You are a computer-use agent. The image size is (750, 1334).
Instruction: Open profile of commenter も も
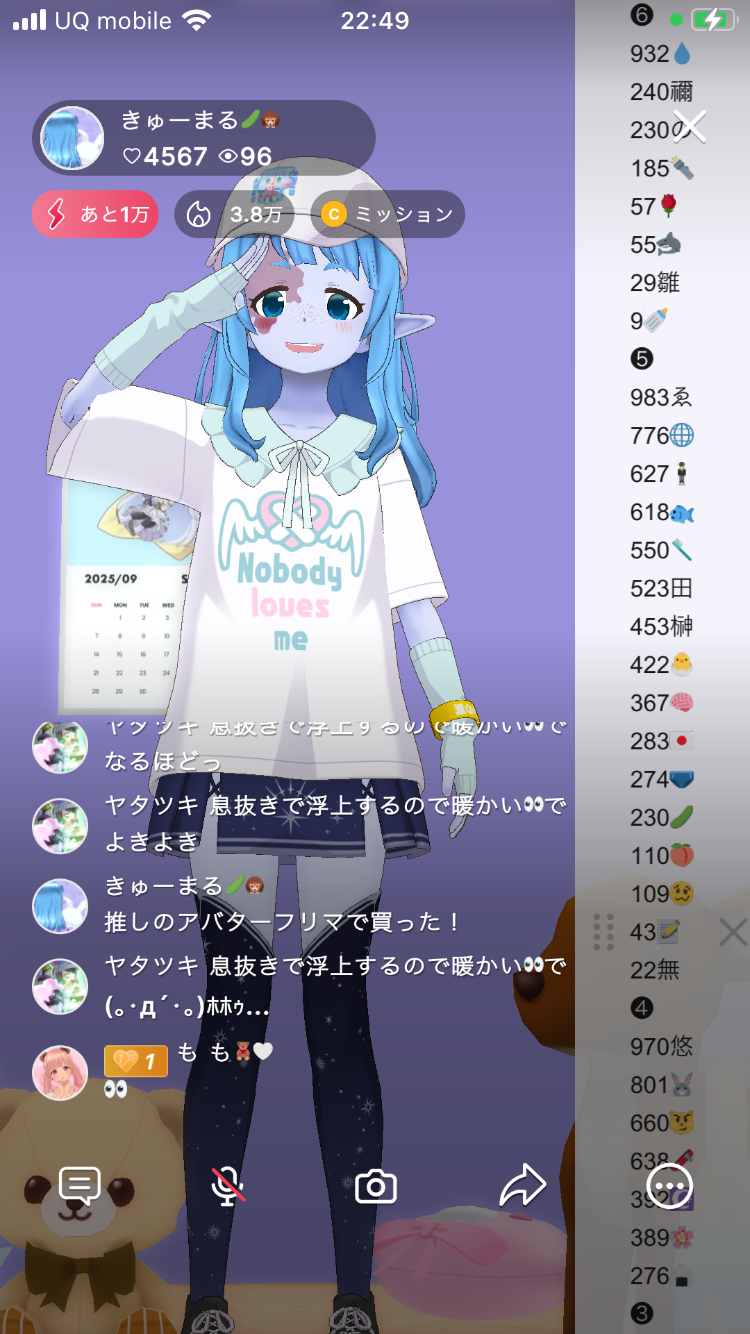point(60,1072)
